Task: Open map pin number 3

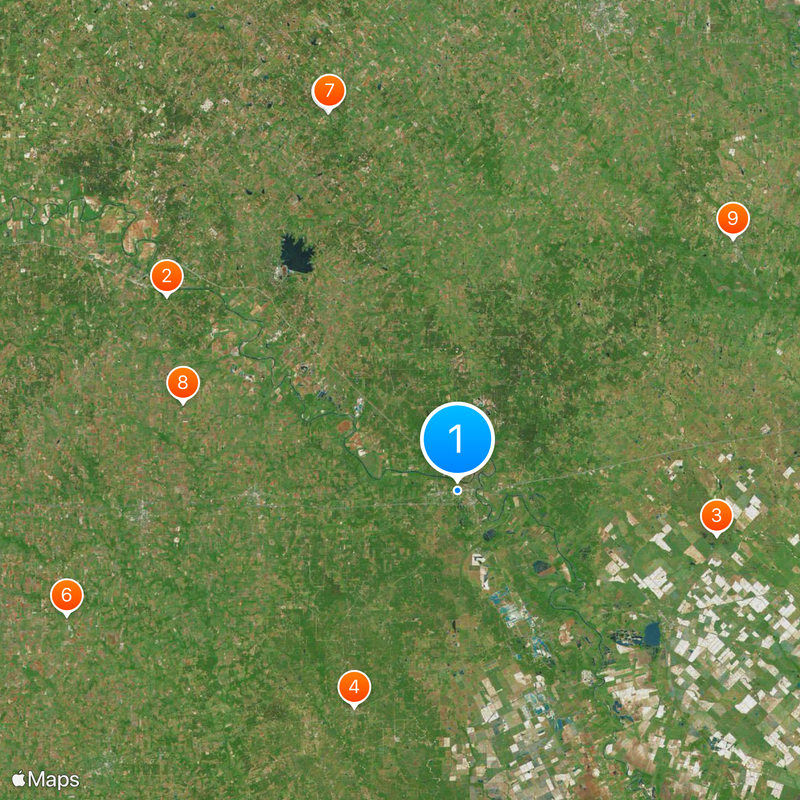Action: (716, 516)
